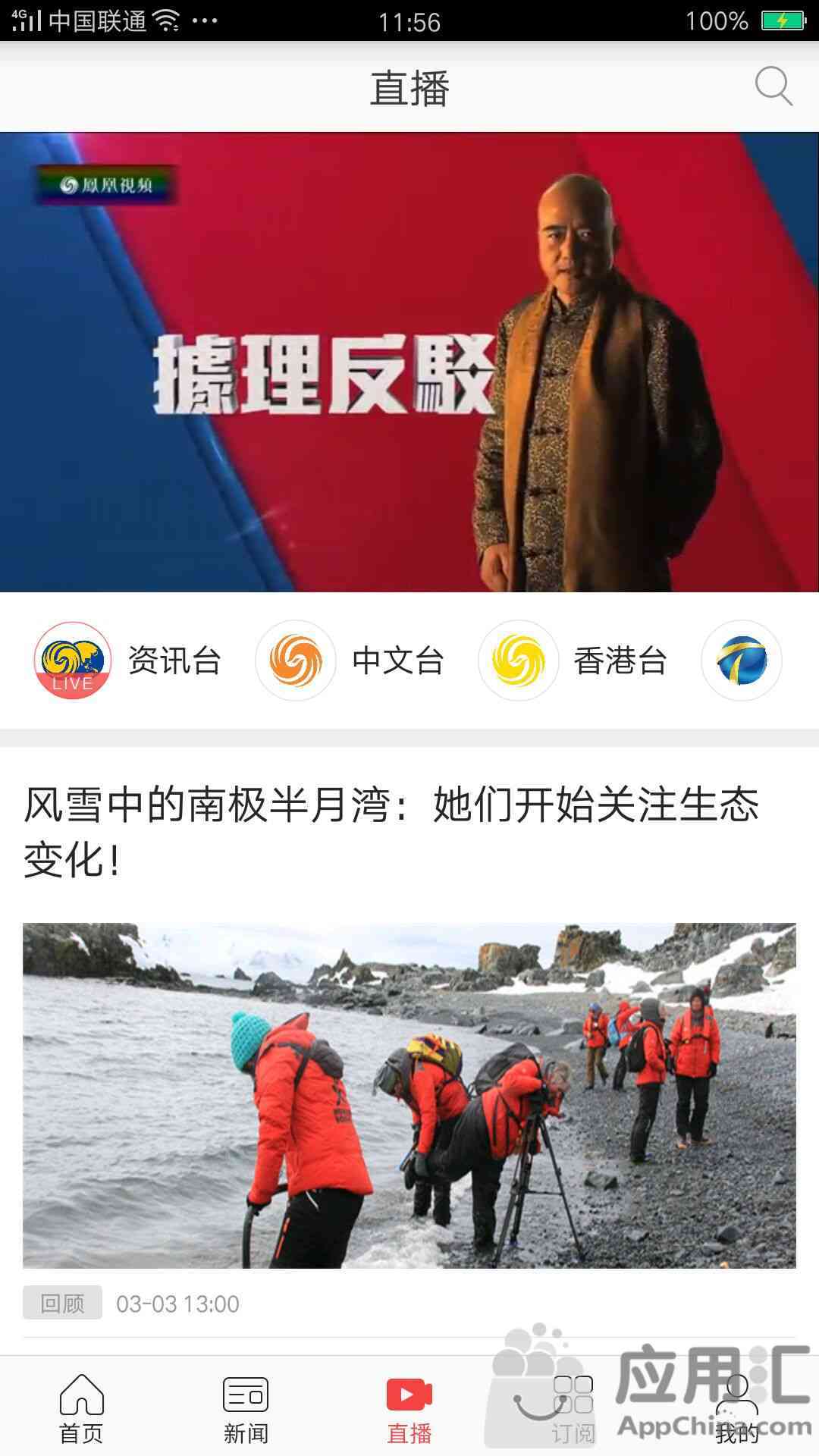Play the live video banner
The image size is (819, 1456).
point(409,362)
